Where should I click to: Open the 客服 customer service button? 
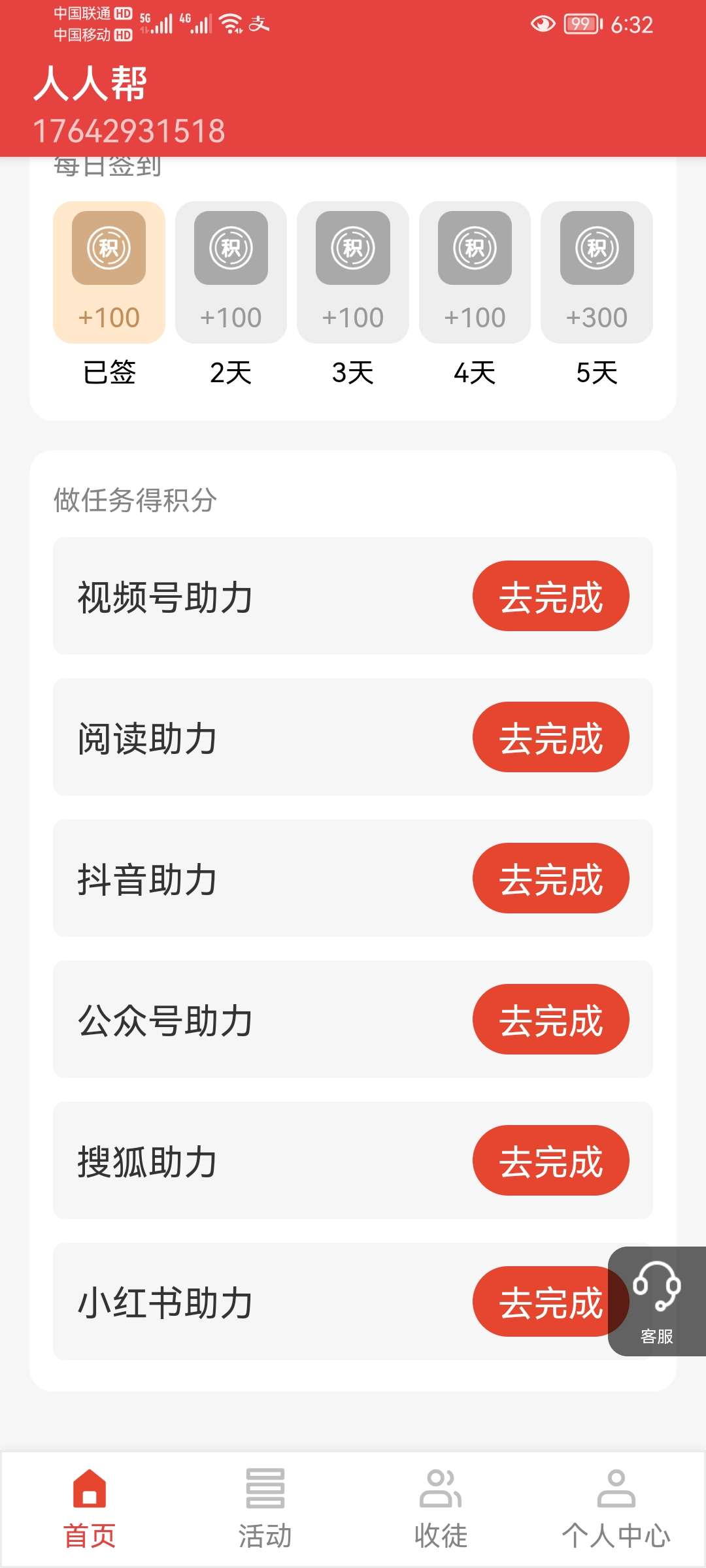[x=657, y=1301]
